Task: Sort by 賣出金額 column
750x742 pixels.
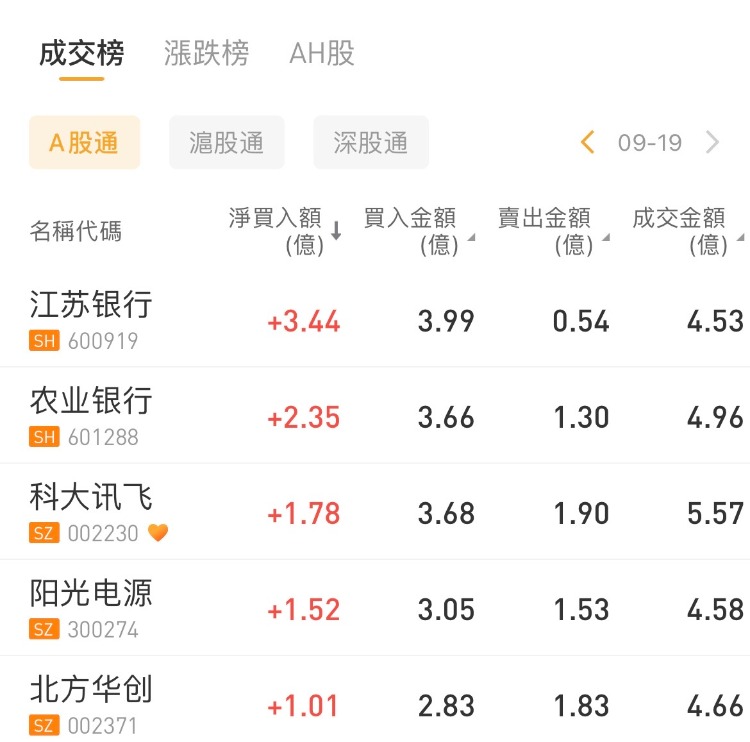Action: point(552,231)
